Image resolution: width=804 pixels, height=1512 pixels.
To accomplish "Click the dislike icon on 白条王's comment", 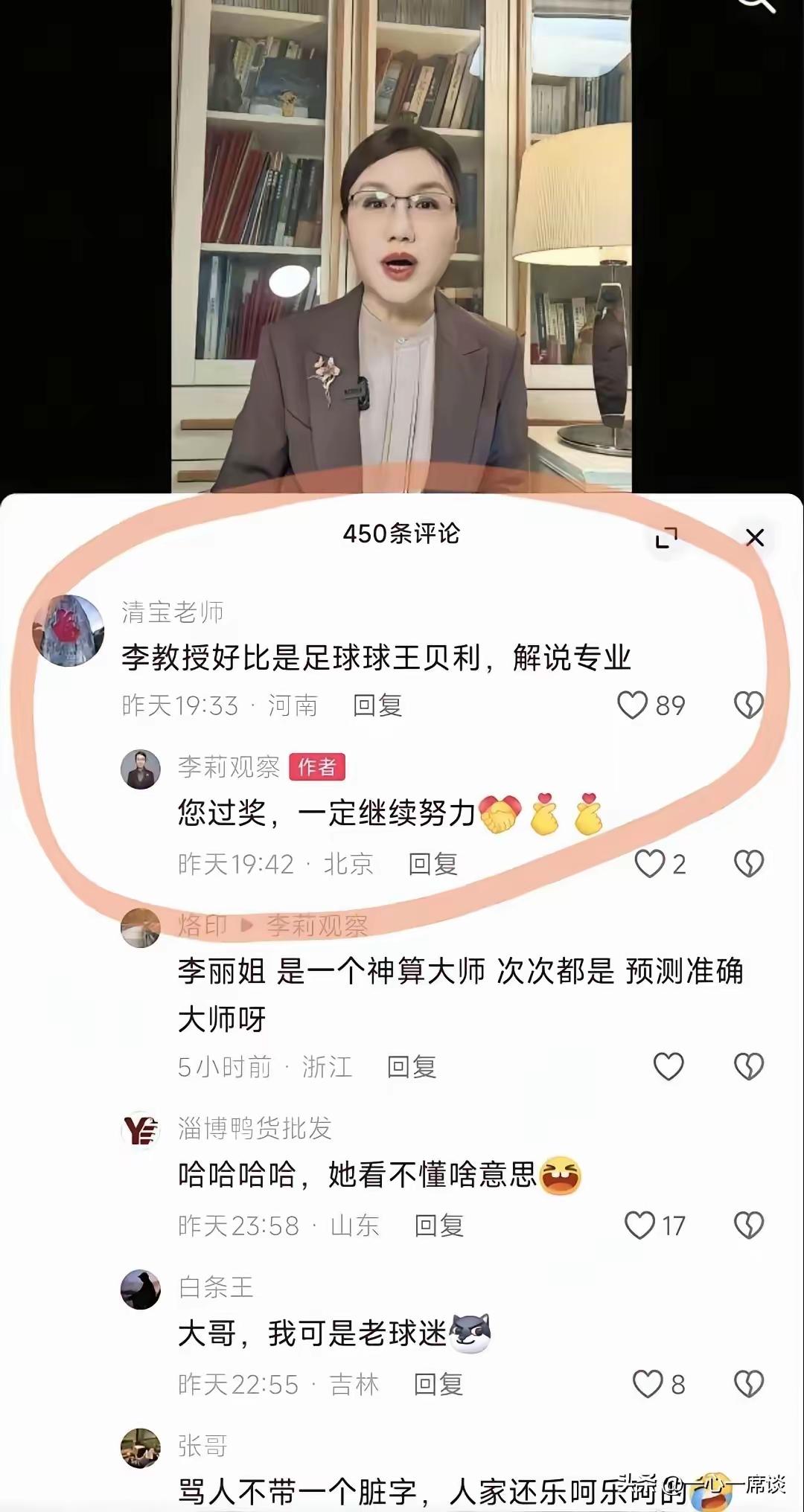I will pyautogui.click(x=747, y=1383).
